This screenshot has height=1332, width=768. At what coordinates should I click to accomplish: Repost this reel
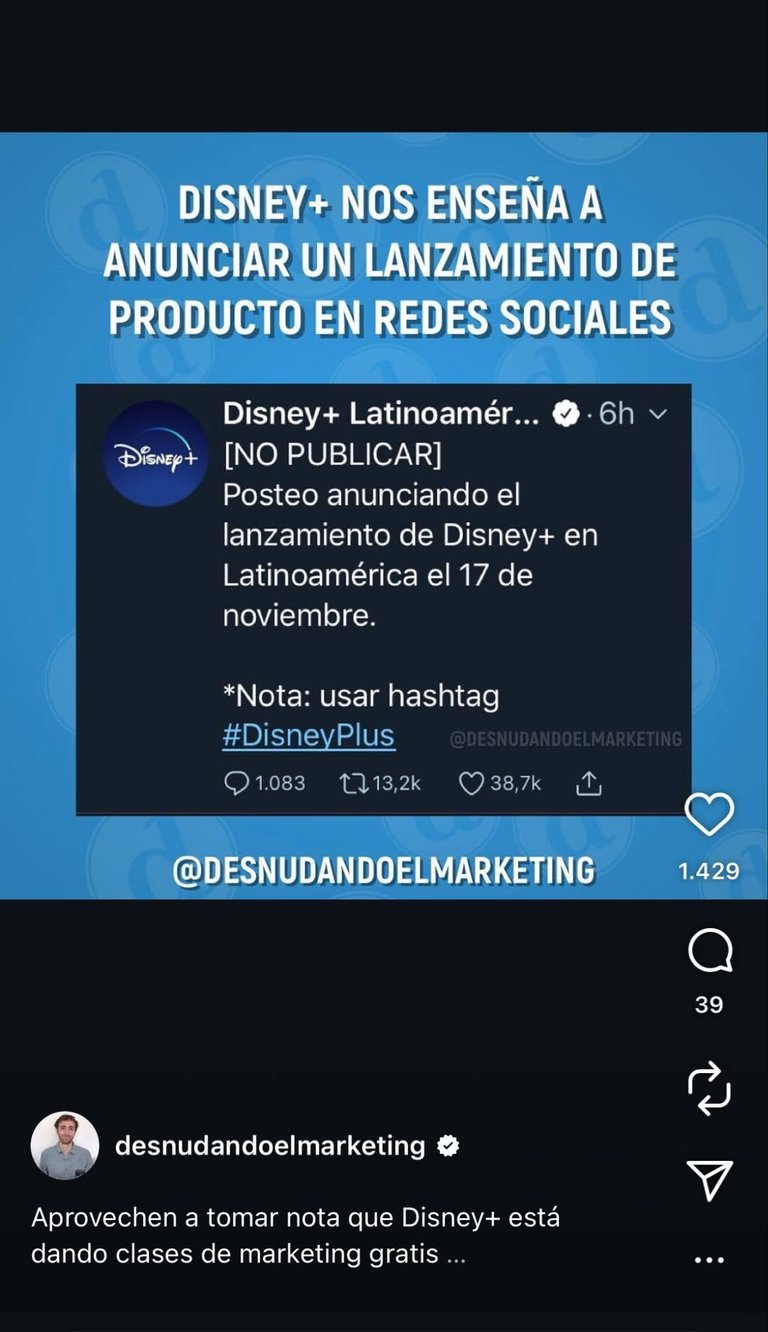[709, 1089]
